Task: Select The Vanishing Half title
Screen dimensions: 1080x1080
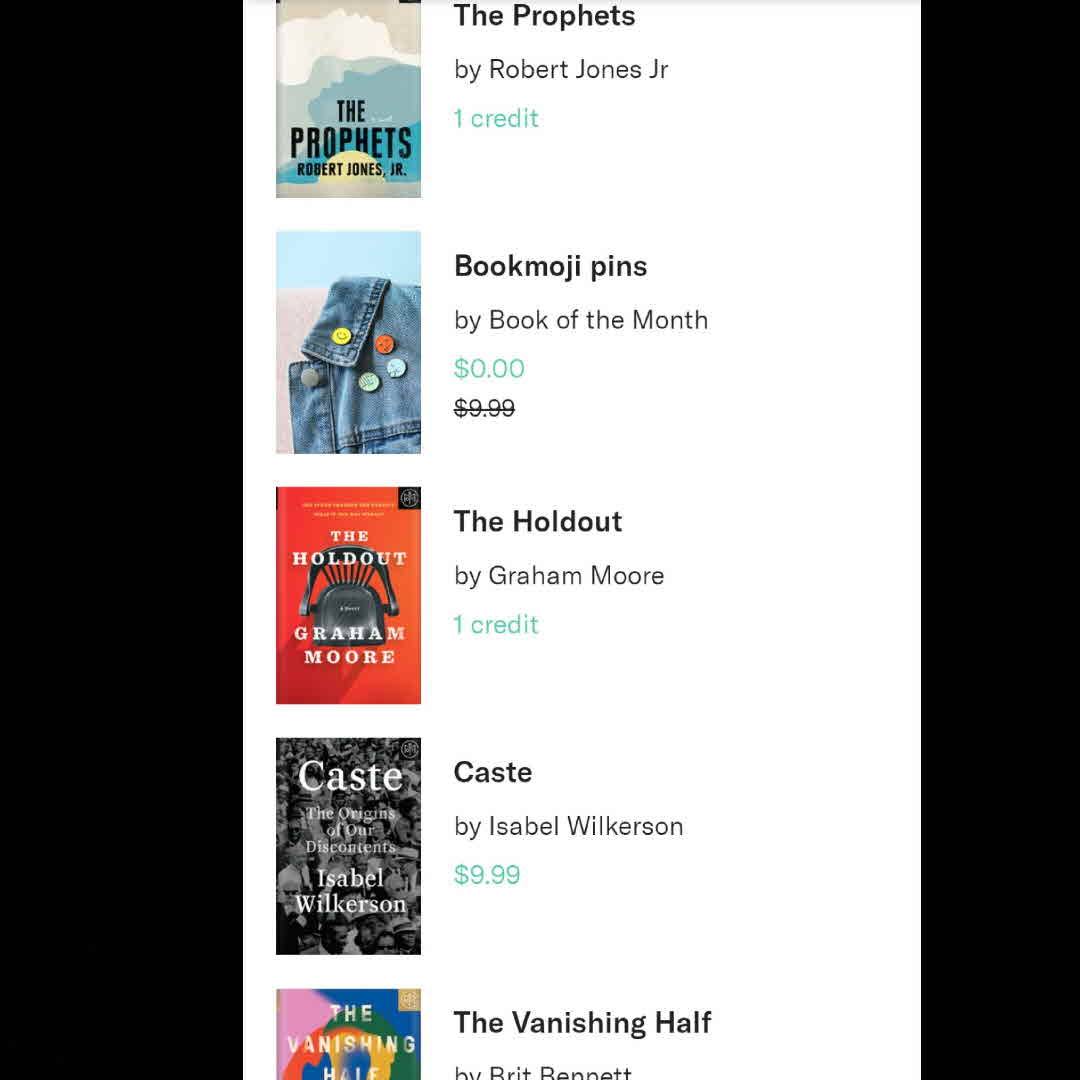Action: coord(582,1022)
